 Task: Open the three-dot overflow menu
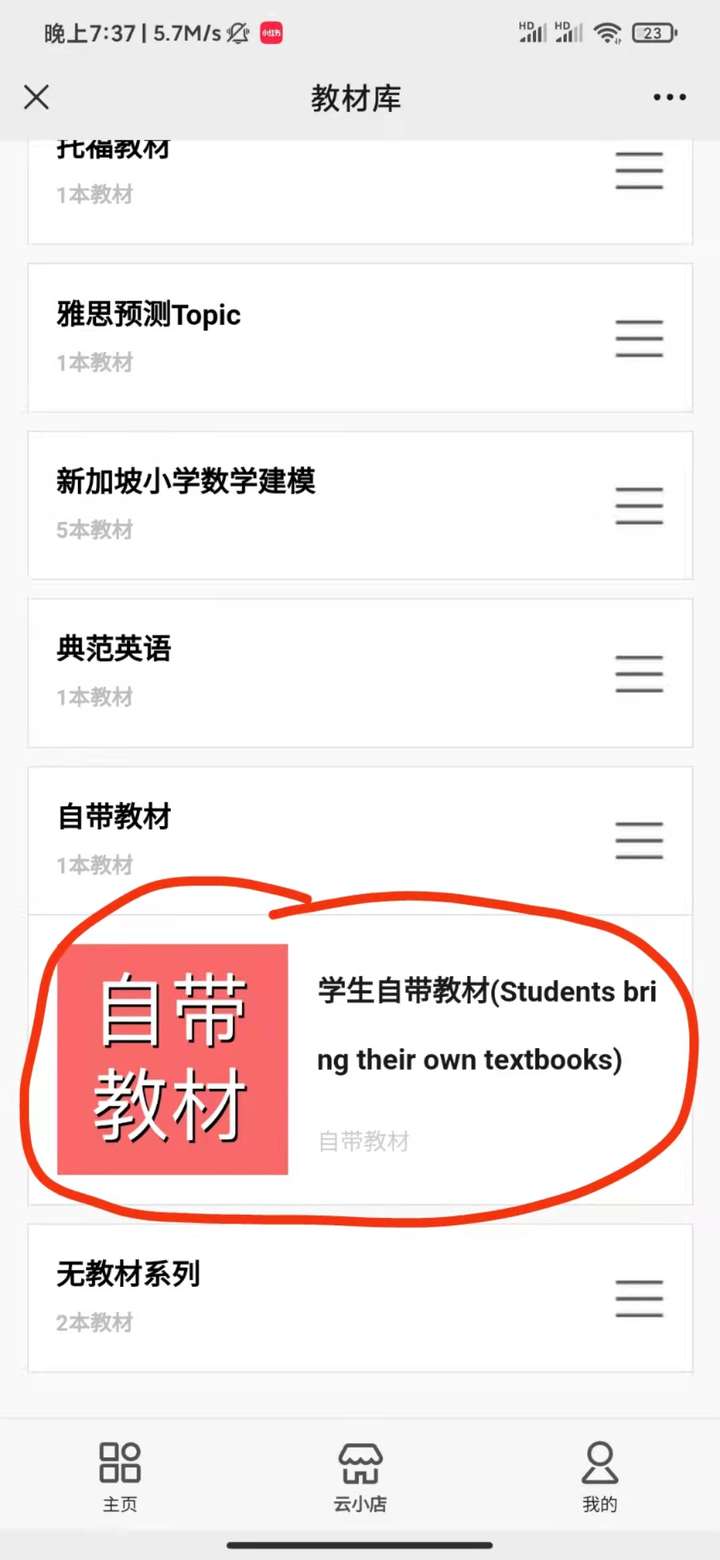(x=670, y=97)
